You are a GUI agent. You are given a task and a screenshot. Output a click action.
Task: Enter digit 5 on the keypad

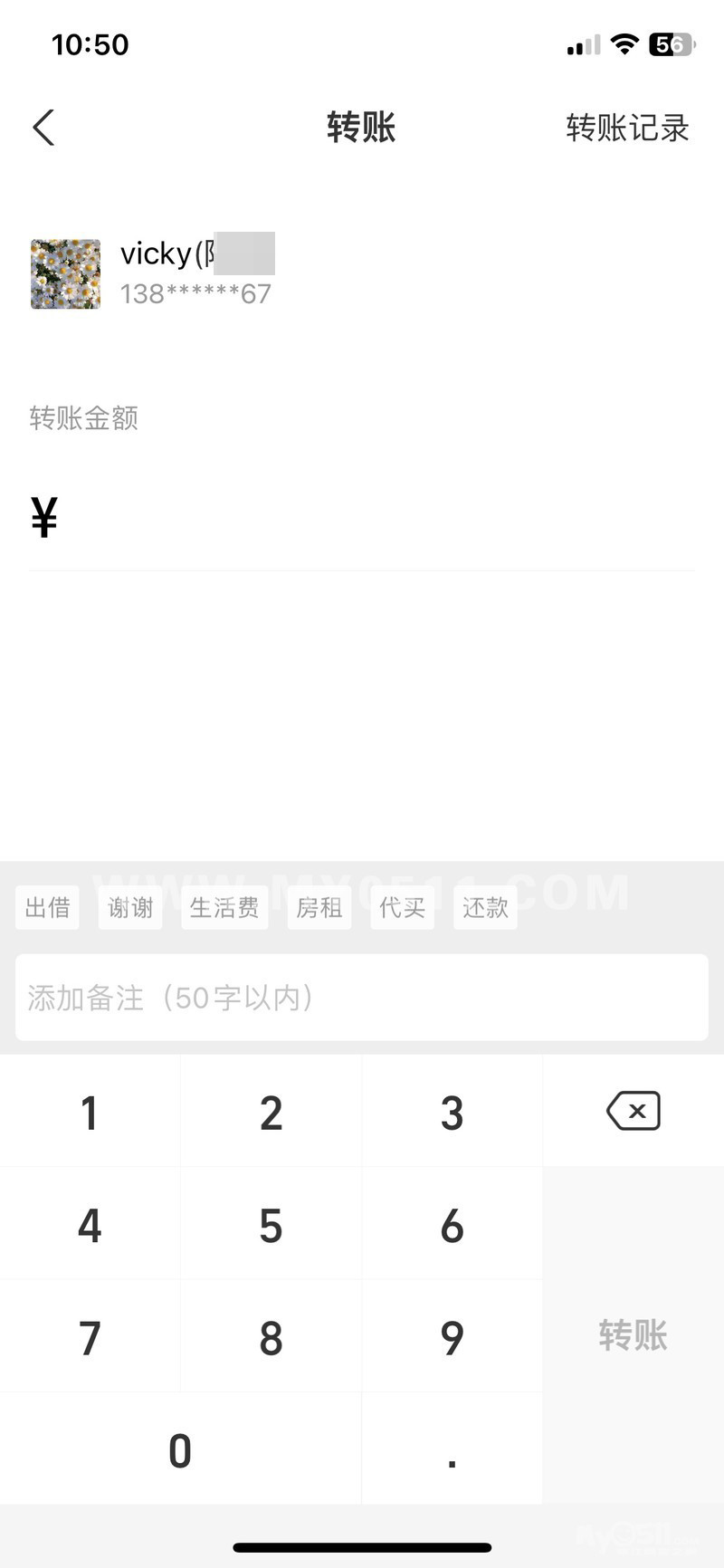point(271,1226)
